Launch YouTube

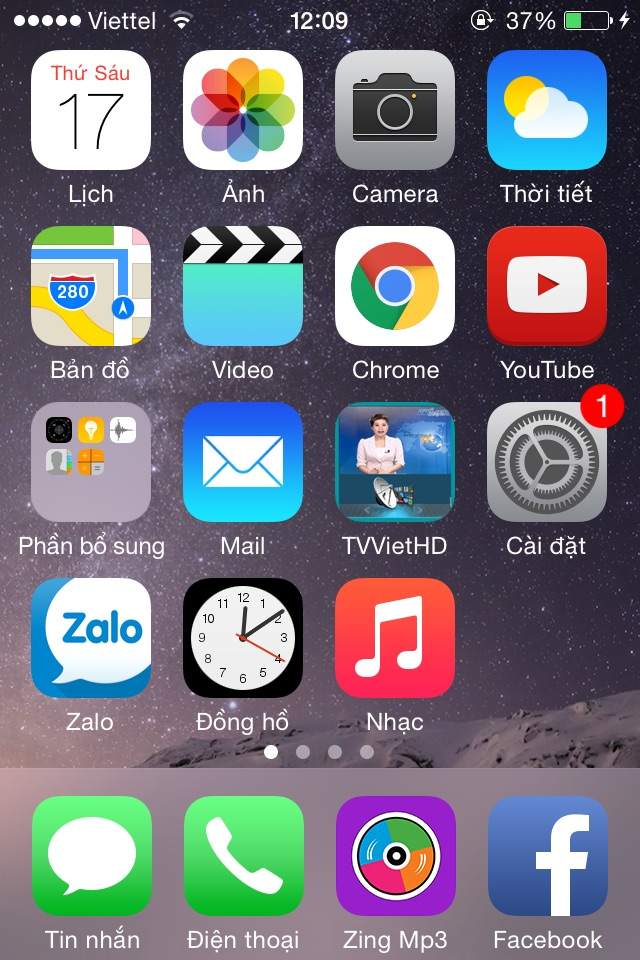click(x=547, y=286)
